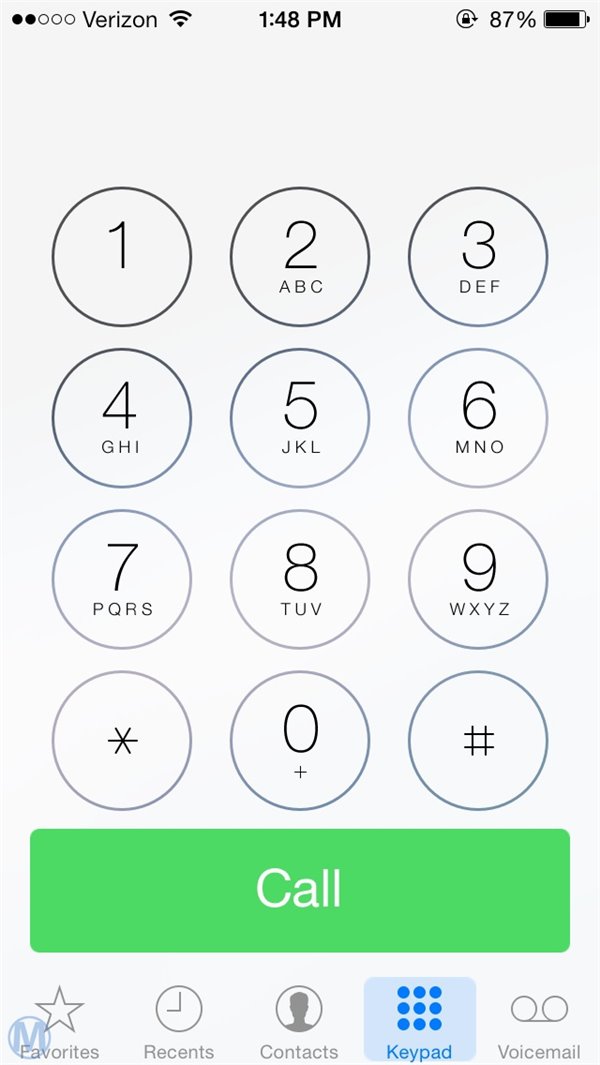Open the Recents tab

[x=179, y=1022]
